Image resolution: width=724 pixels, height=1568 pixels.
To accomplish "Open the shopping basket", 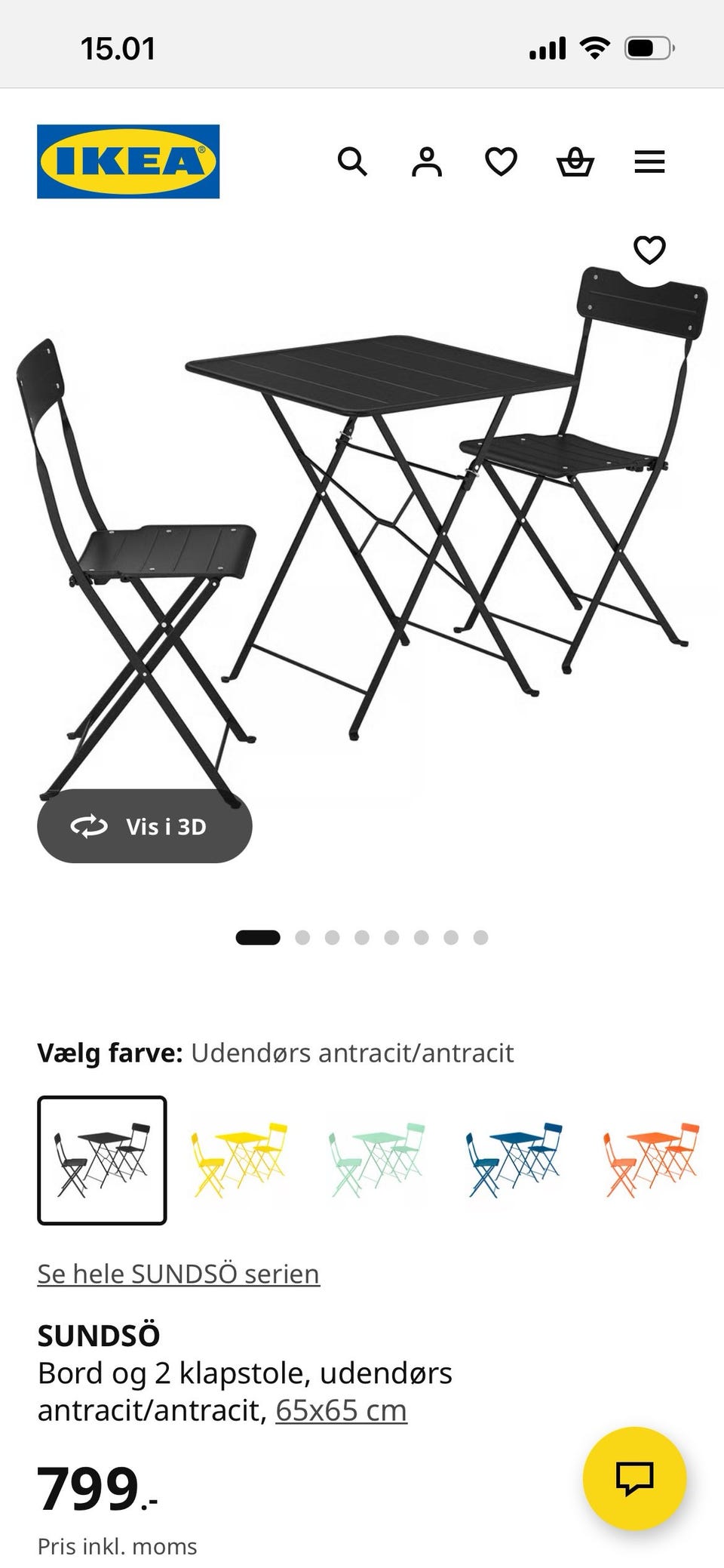I will point(575,161).
